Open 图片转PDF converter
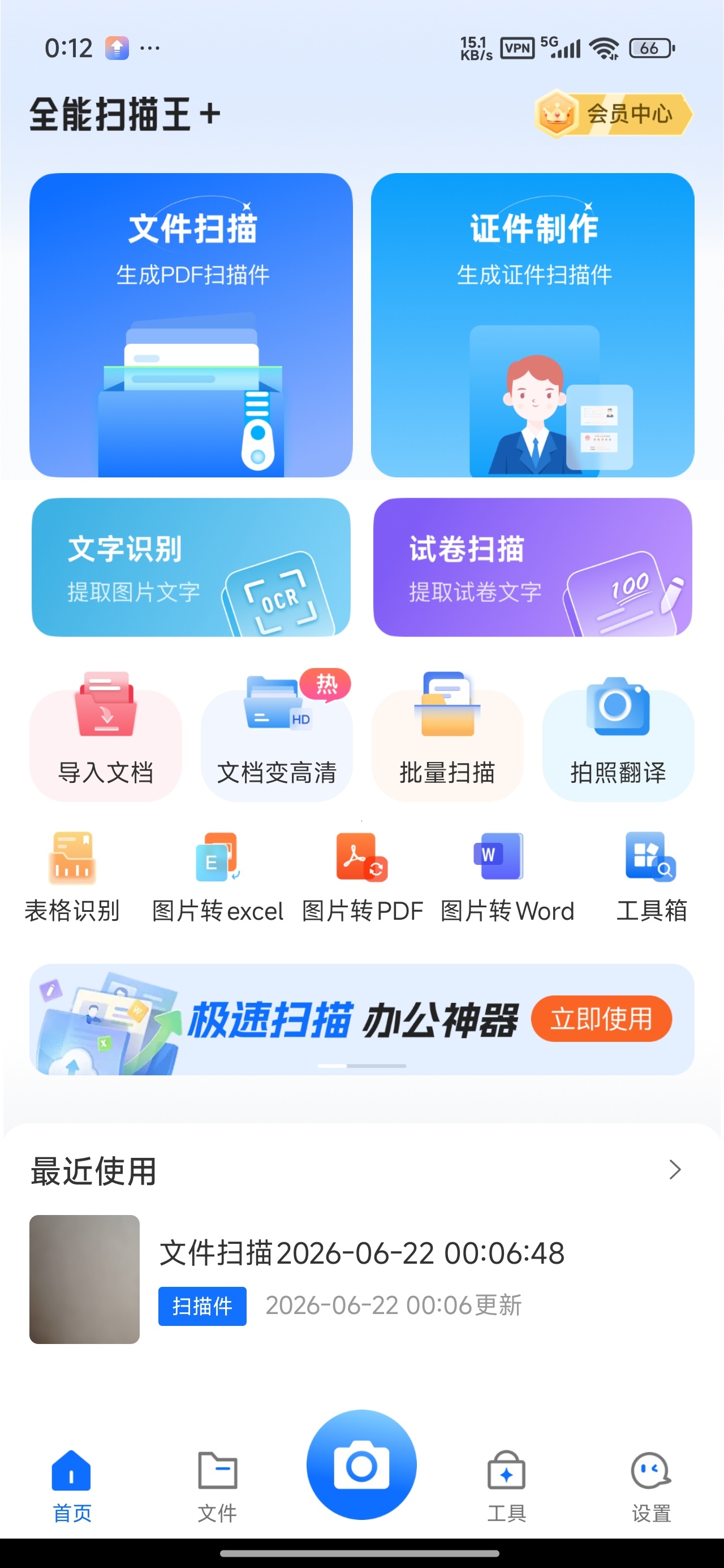This screenshot has height=1568, width=724. coord(363,877)
